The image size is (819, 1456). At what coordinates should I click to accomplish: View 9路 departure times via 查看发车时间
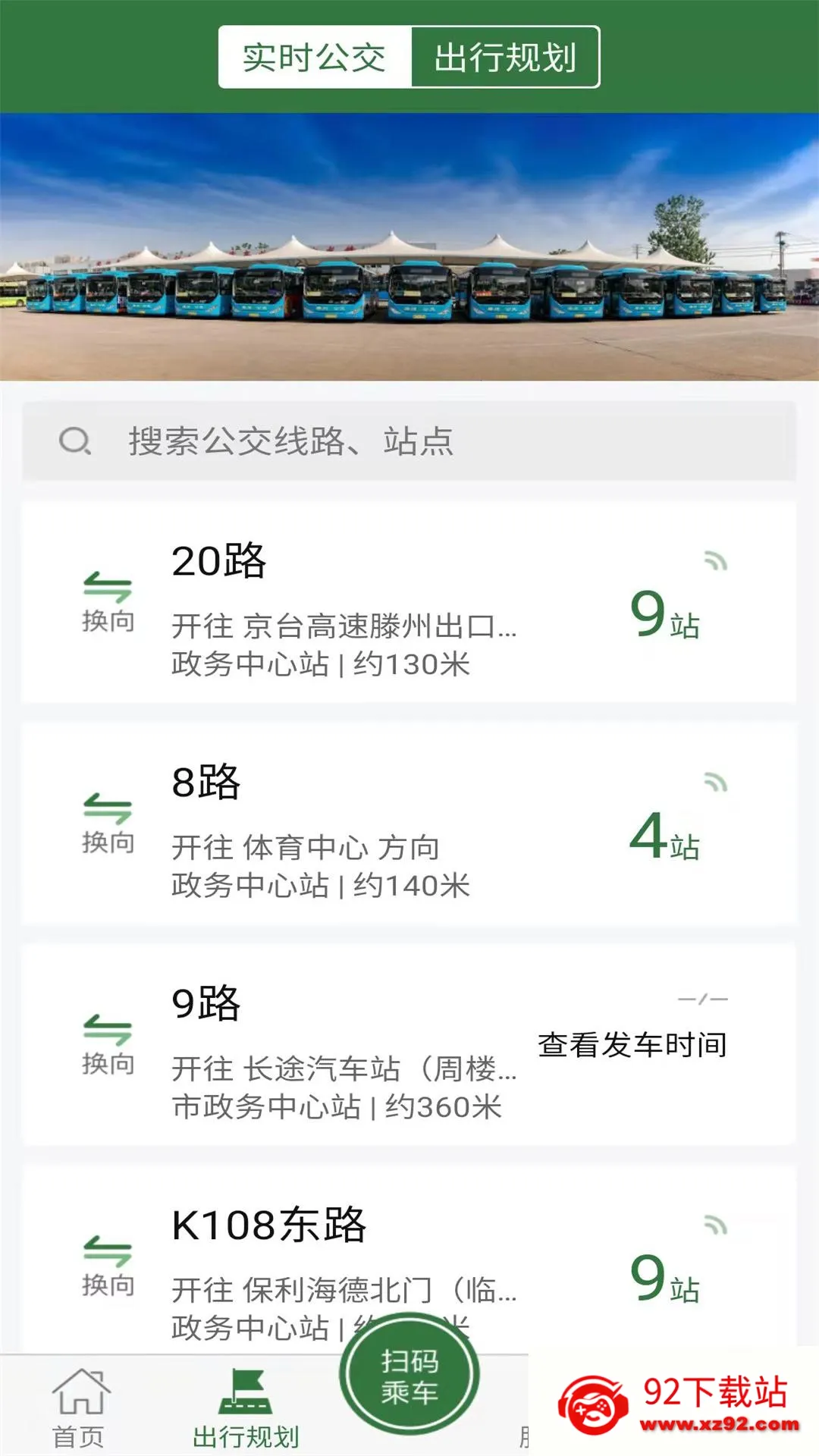click(632, 1045)
